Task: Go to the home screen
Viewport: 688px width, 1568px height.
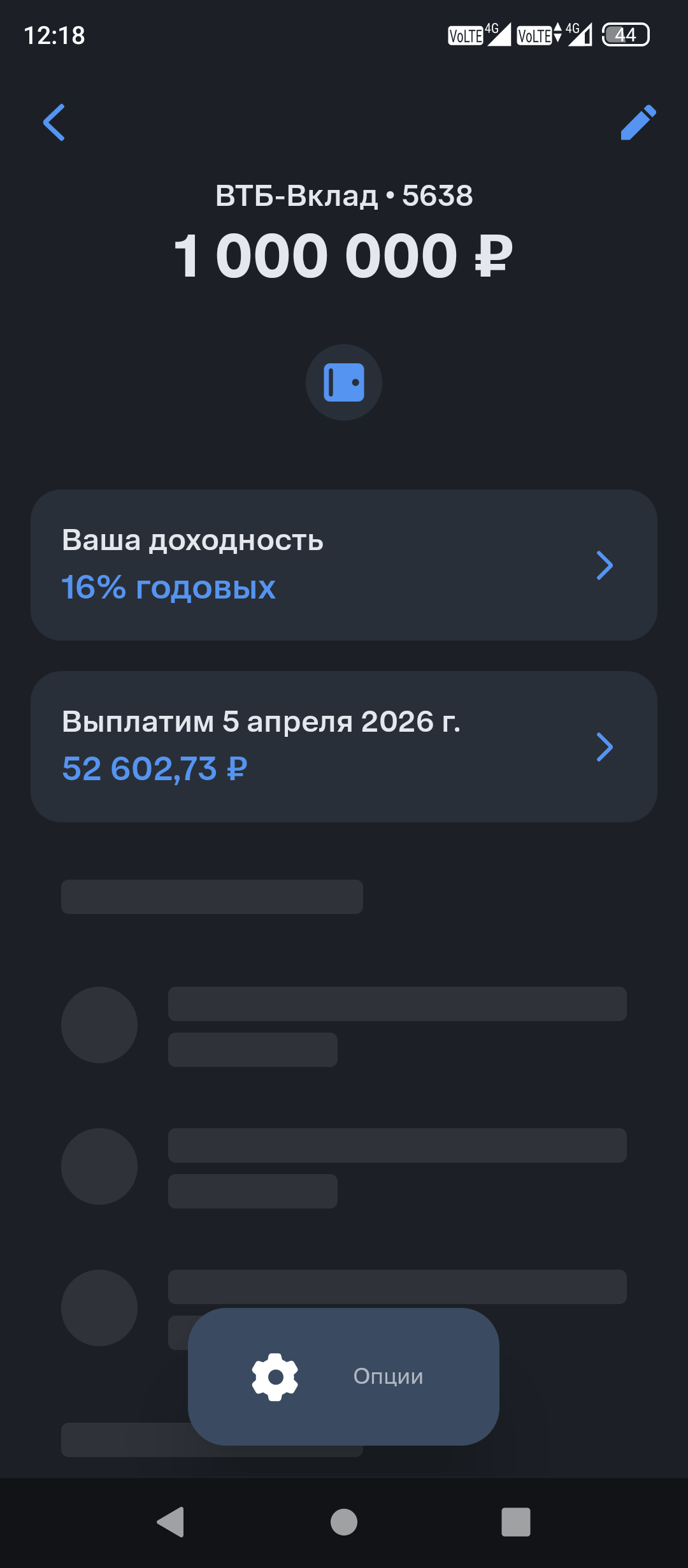Action: (344, 1522)
